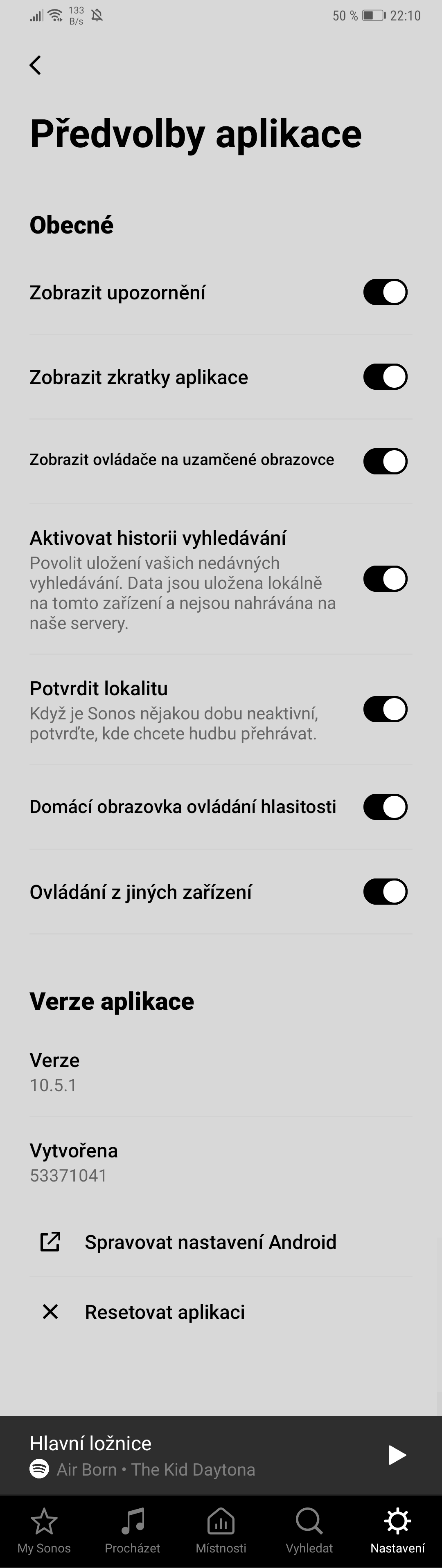442x1568 pixels.
Task: Tap Resetovat aplikaci
Action: [165, 1312]
